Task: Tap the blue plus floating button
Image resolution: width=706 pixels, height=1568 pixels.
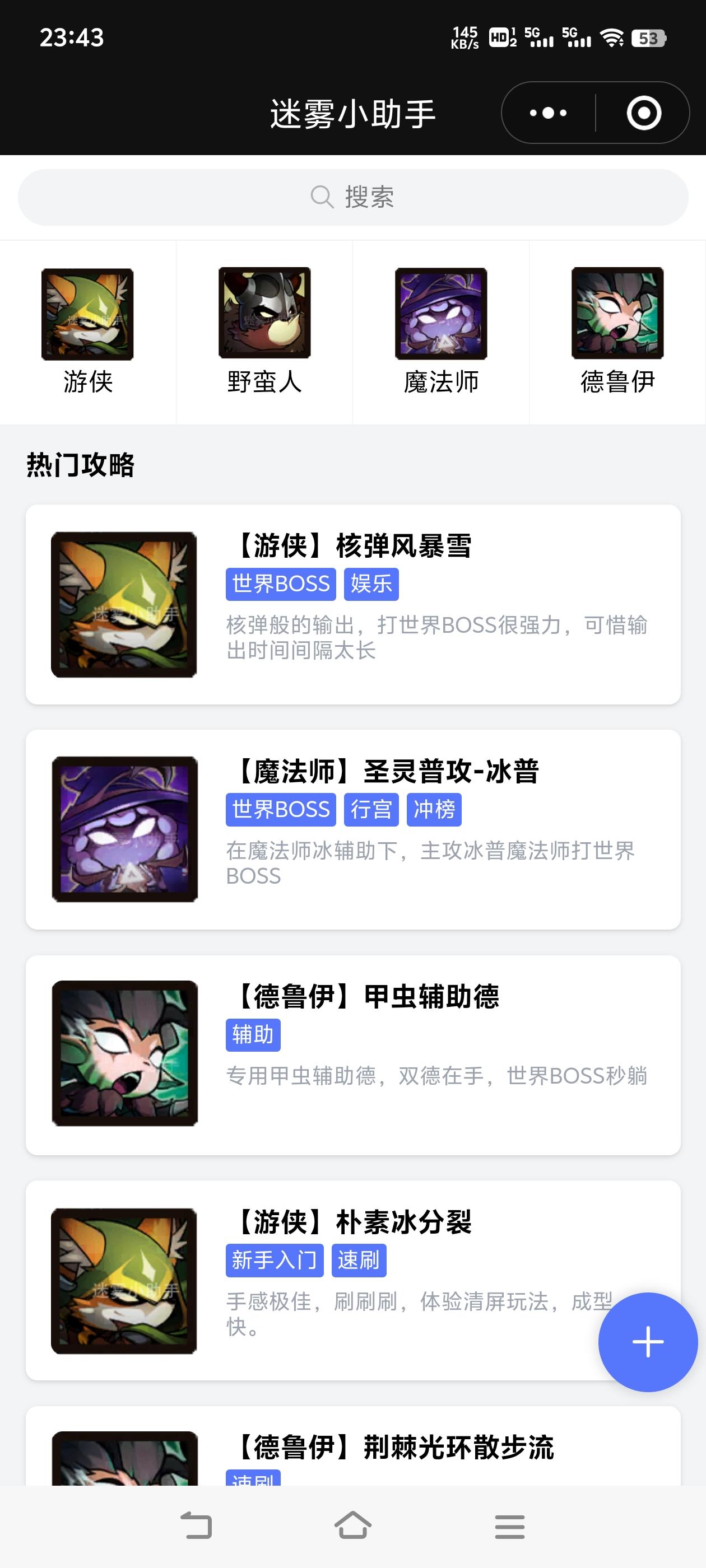Action: [648, 1341]
